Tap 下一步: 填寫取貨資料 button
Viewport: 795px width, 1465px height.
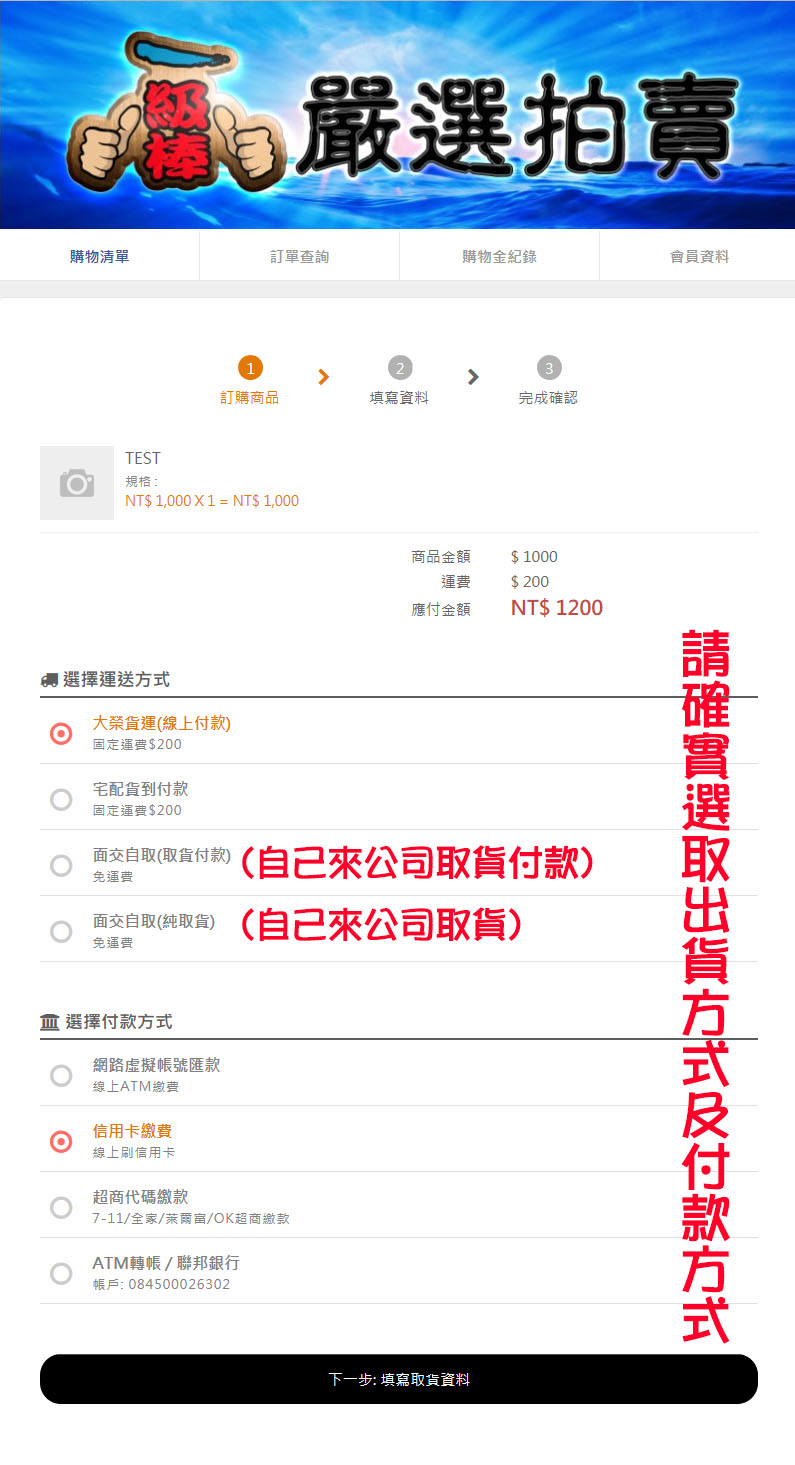pos(399,1379)
